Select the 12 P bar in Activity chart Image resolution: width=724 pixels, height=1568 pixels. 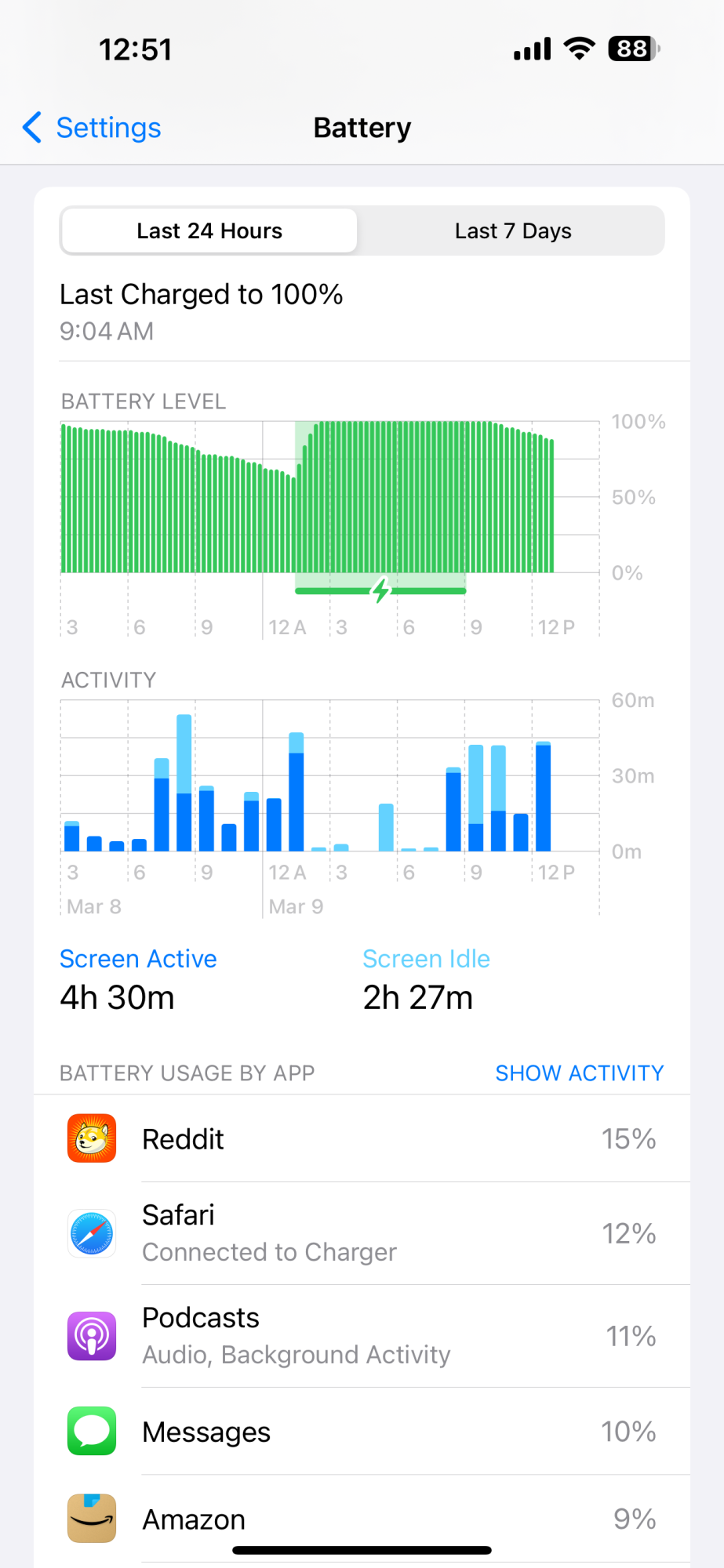pyautogui.click(x=543, y=797)
